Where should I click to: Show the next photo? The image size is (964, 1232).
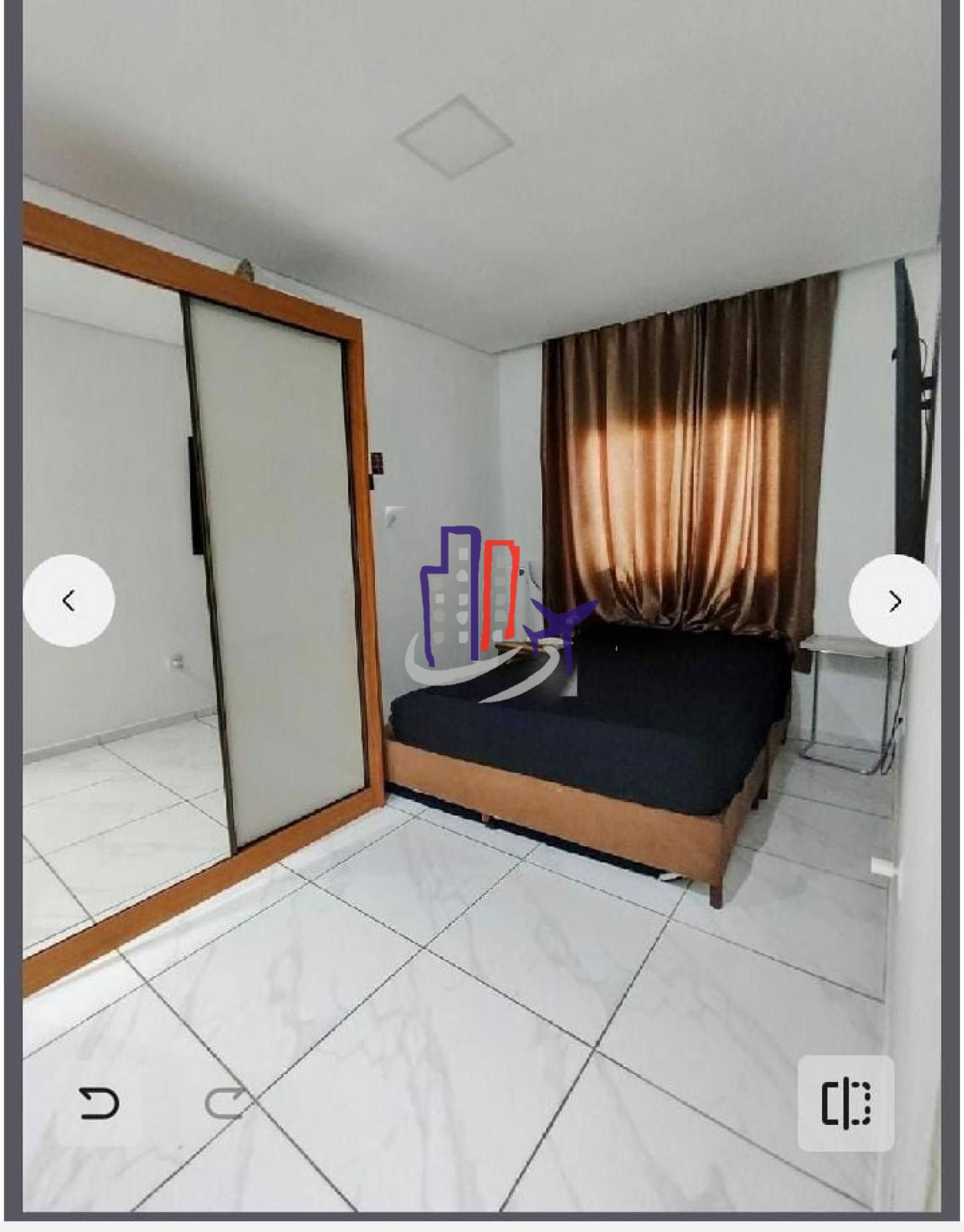coord(895,601)
